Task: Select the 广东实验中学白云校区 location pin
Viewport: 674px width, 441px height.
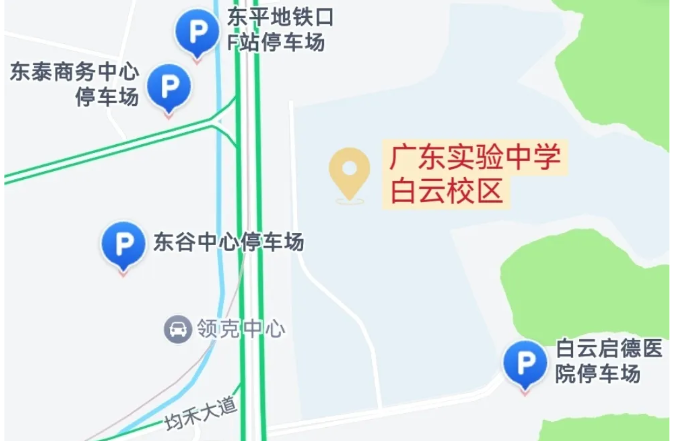Action: [x=350, y=173]
